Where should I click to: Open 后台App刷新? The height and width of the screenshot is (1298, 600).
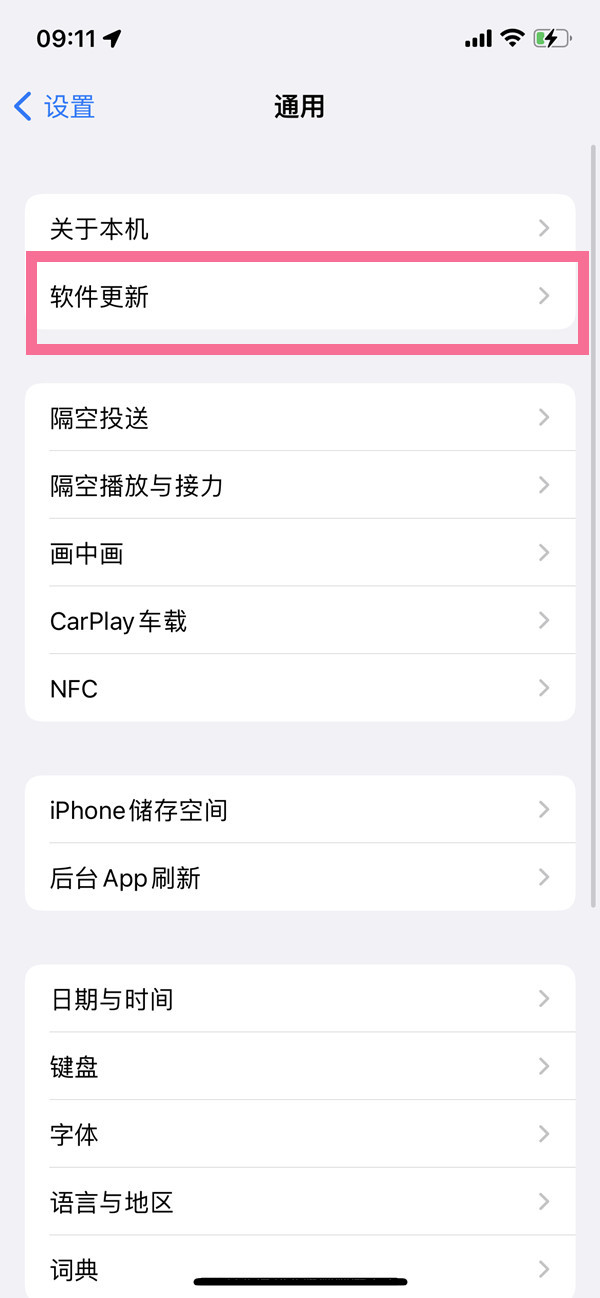[x=299, y=878]
